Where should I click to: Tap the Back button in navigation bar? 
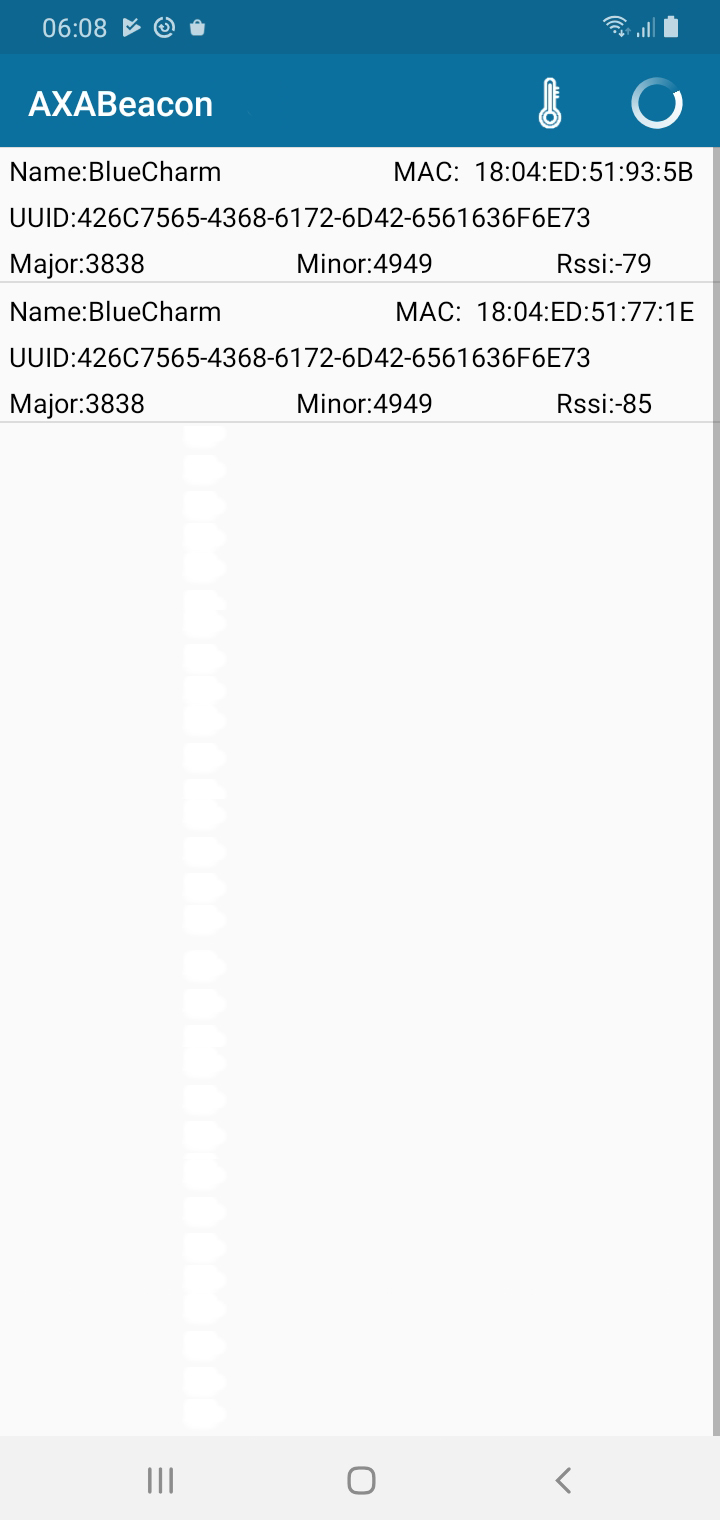coord(562,1480)
